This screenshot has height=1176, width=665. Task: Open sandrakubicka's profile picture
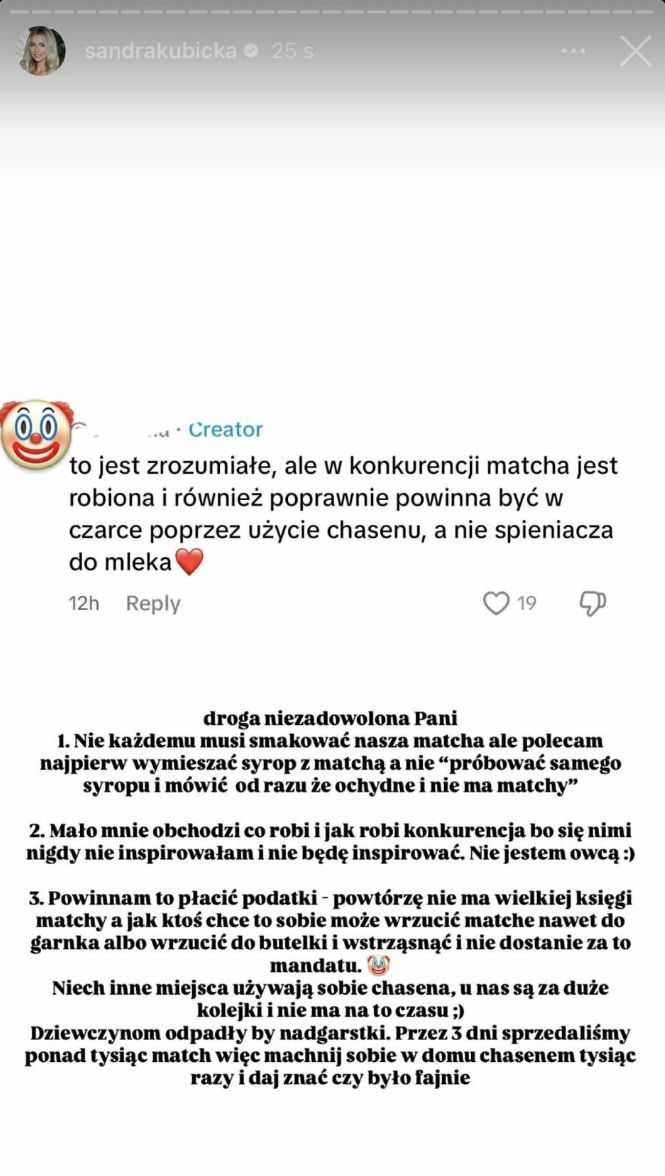(42, 51)
